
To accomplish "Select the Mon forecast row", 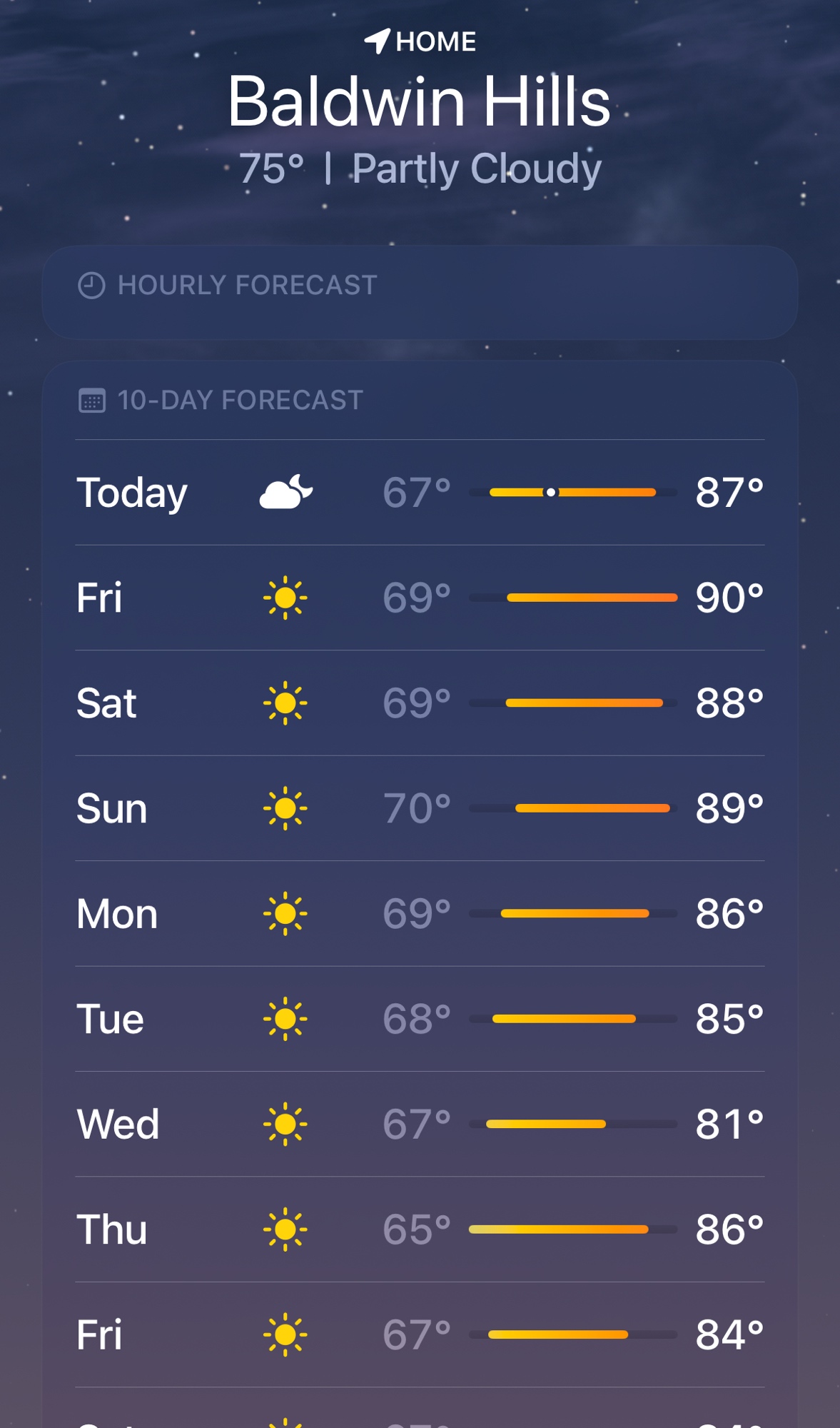I will coord(420,914).
